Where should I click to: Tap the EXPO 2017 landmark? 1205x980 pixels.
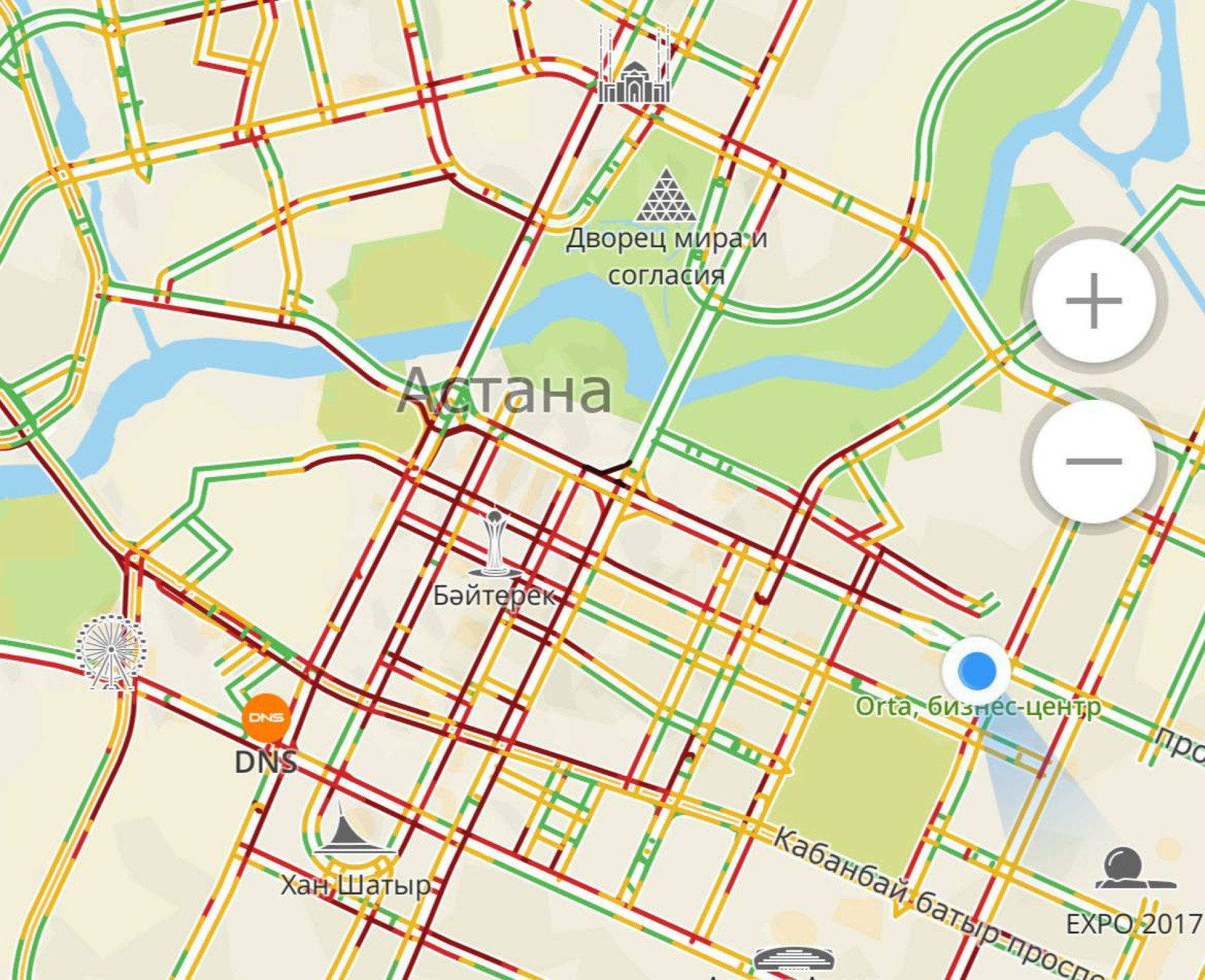(x=1133, y=870)
